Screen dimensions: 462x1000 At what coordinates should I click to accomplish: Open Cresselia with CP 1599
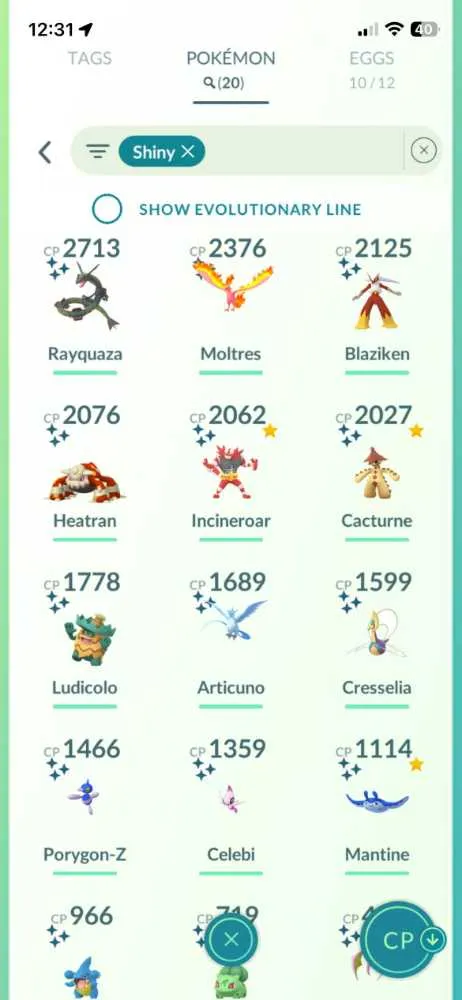(x=377, y=639)
